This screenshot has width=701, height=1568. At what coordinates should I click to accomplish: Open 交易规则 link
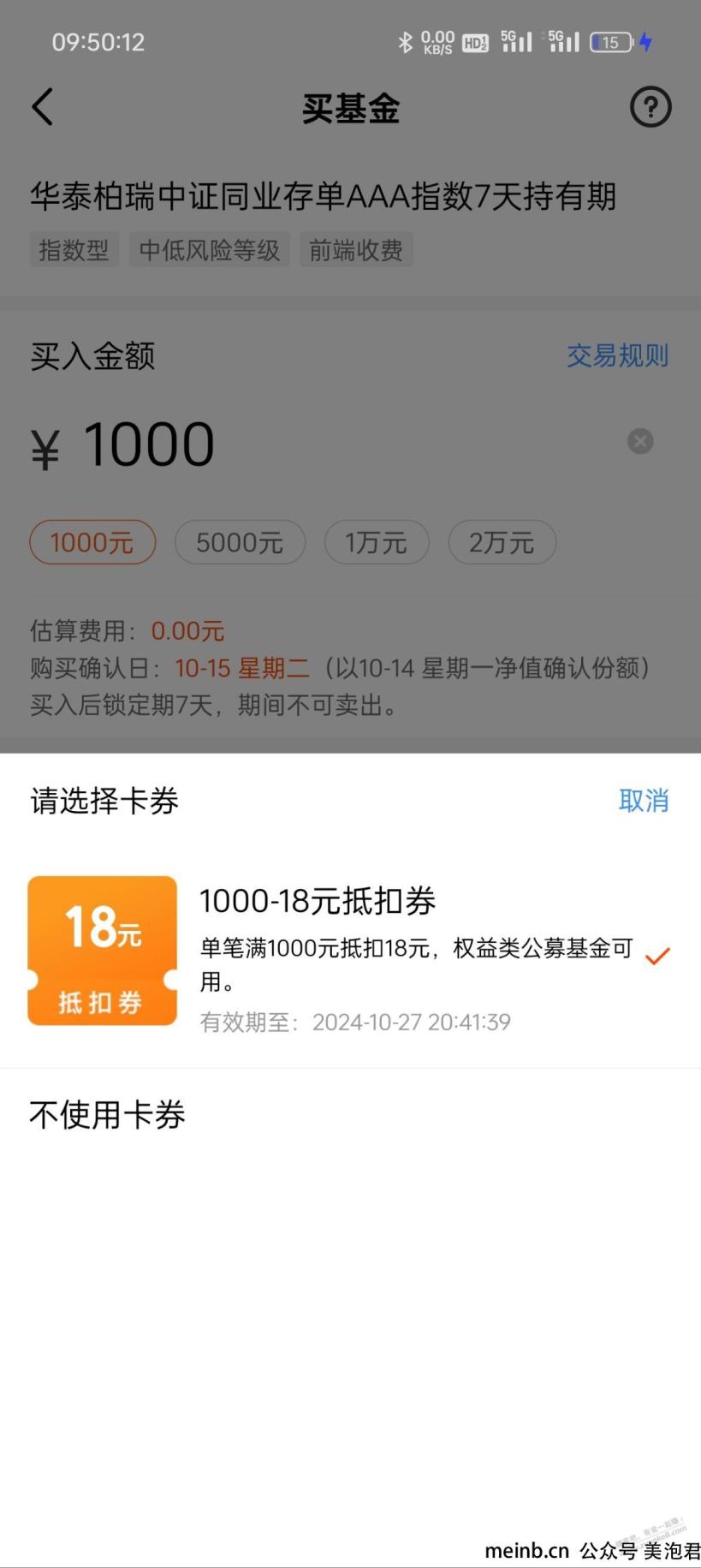click(617, 356)
